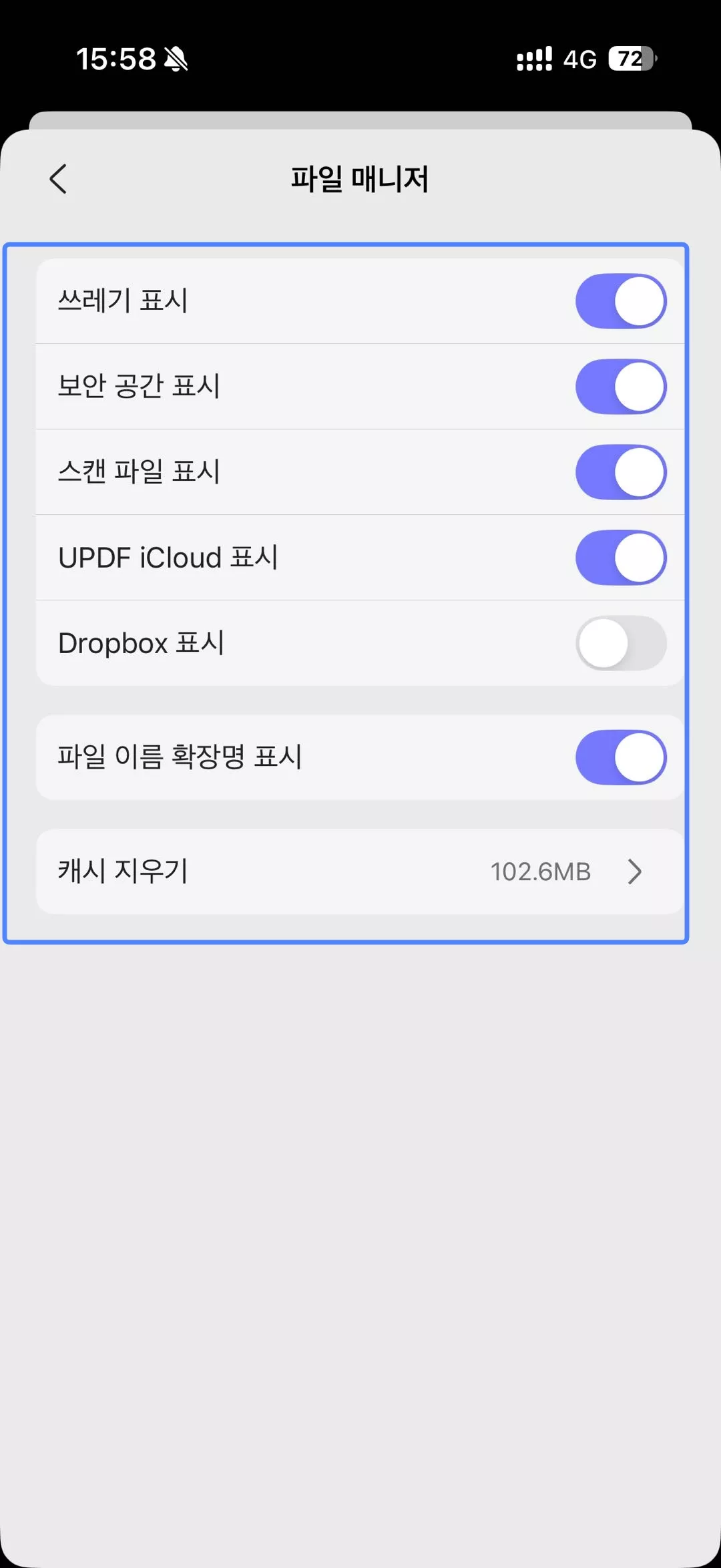Tap the Dropbox 표시 switch thumb
Screen dimensions: 721x1568
[603, 643]
